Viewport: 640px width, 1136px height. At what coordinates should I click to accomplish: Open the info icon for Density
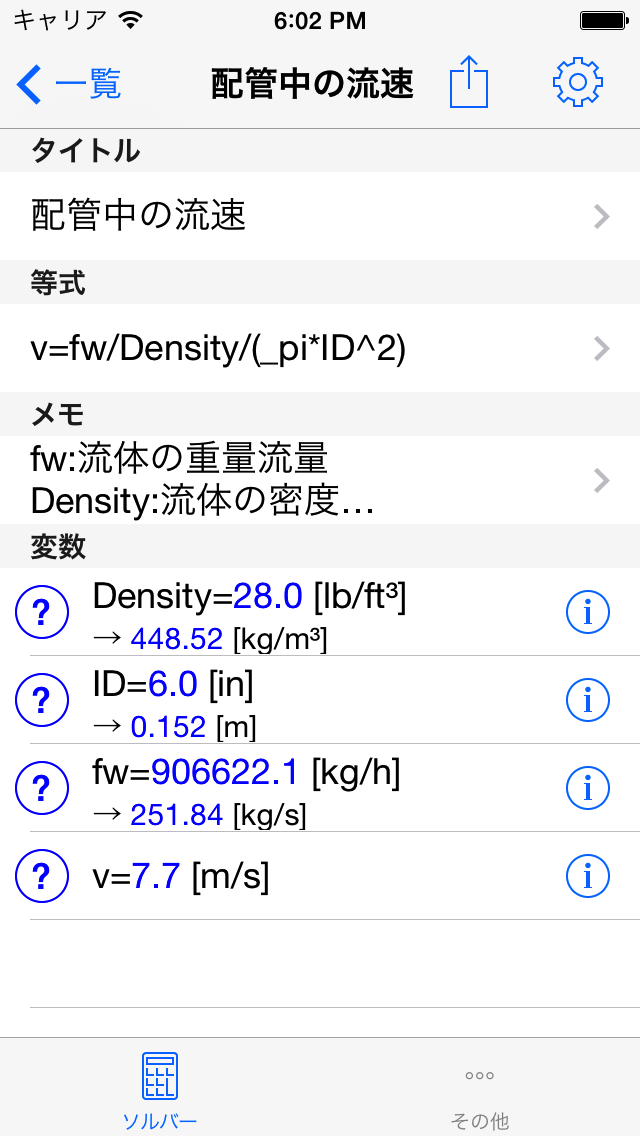588,613
